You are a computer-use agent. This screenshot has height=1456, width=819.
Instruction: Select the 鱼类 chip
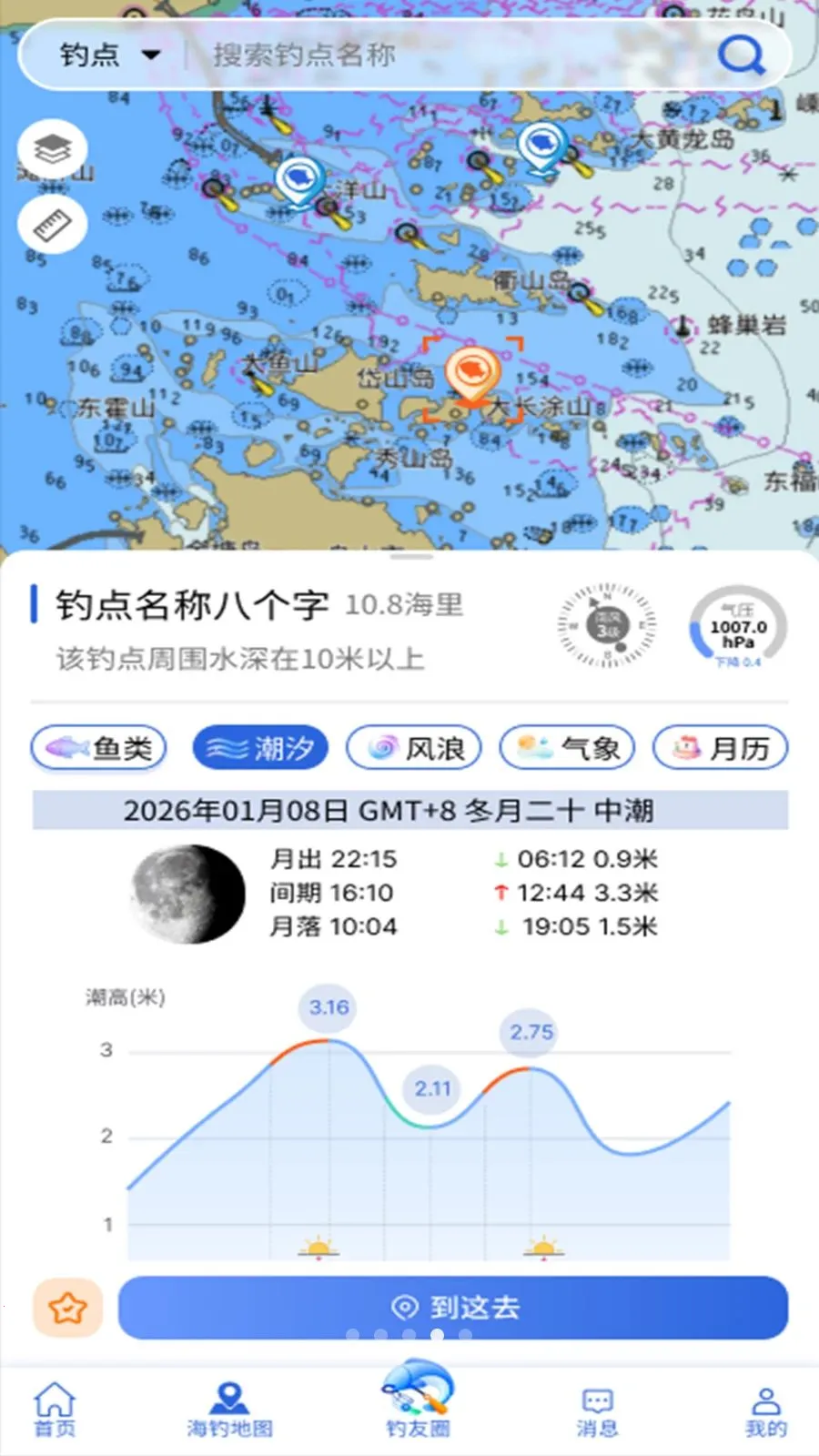[99, 748]
